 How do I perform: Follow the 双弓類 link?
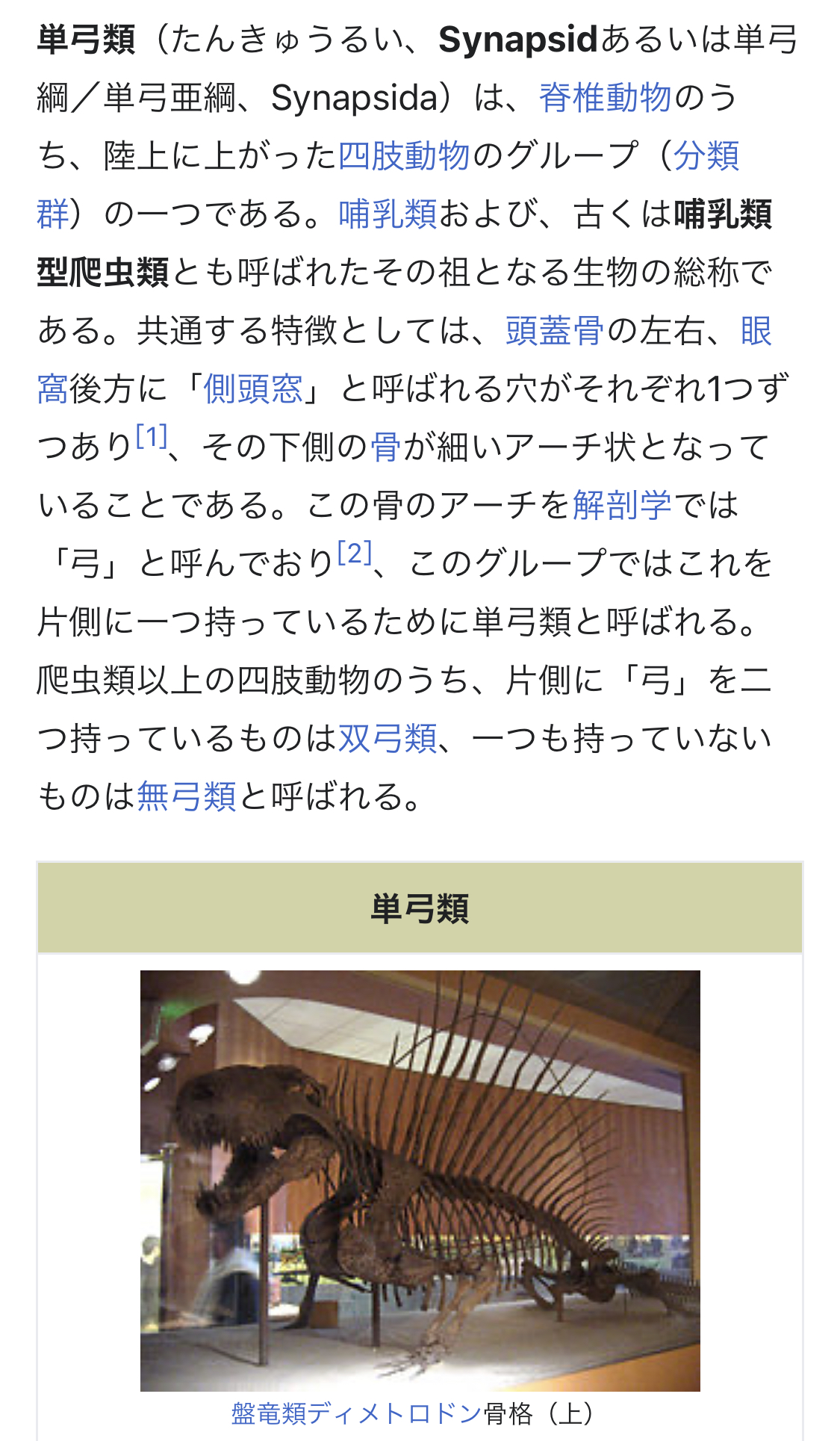pos(388,739)
